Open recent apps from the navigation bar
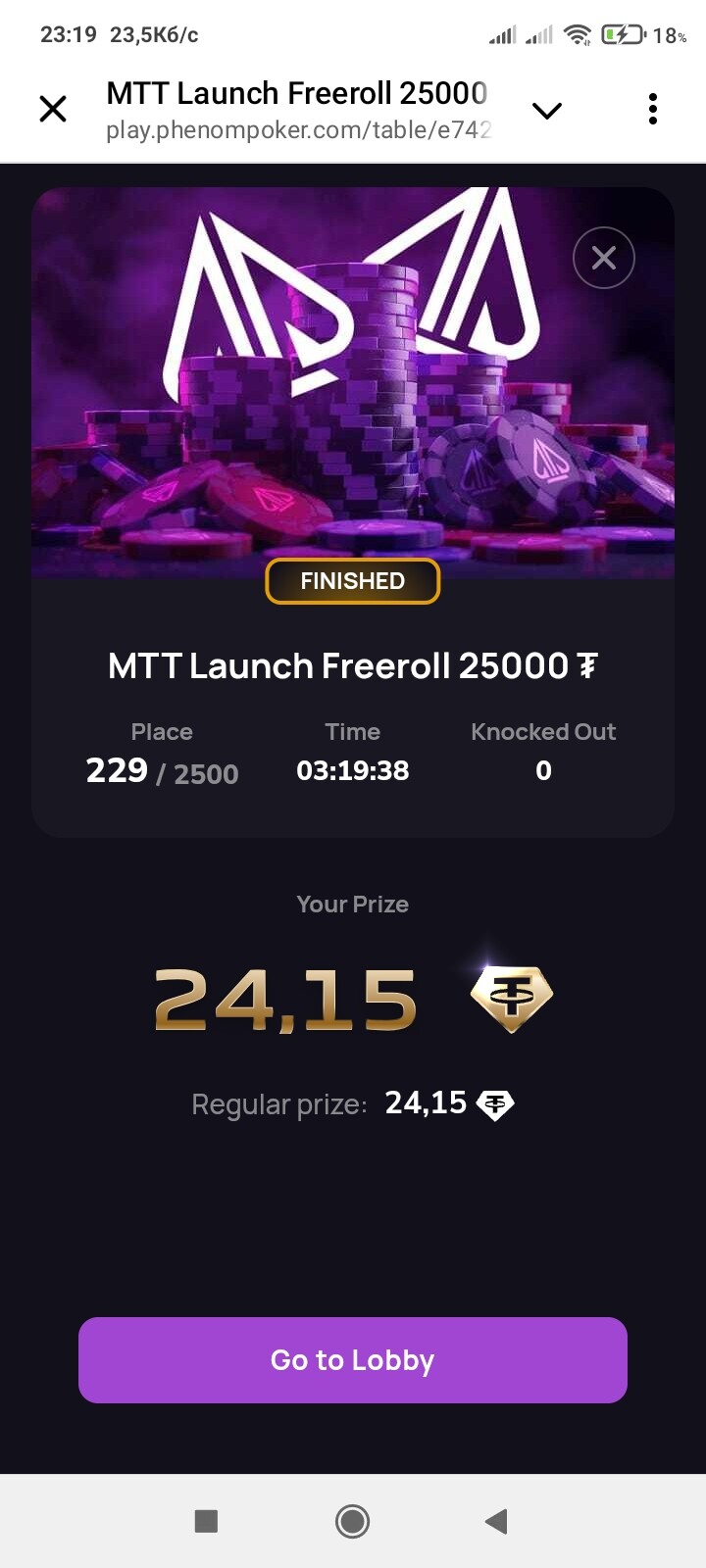The image size is (706, 1568). point(206,1521)
